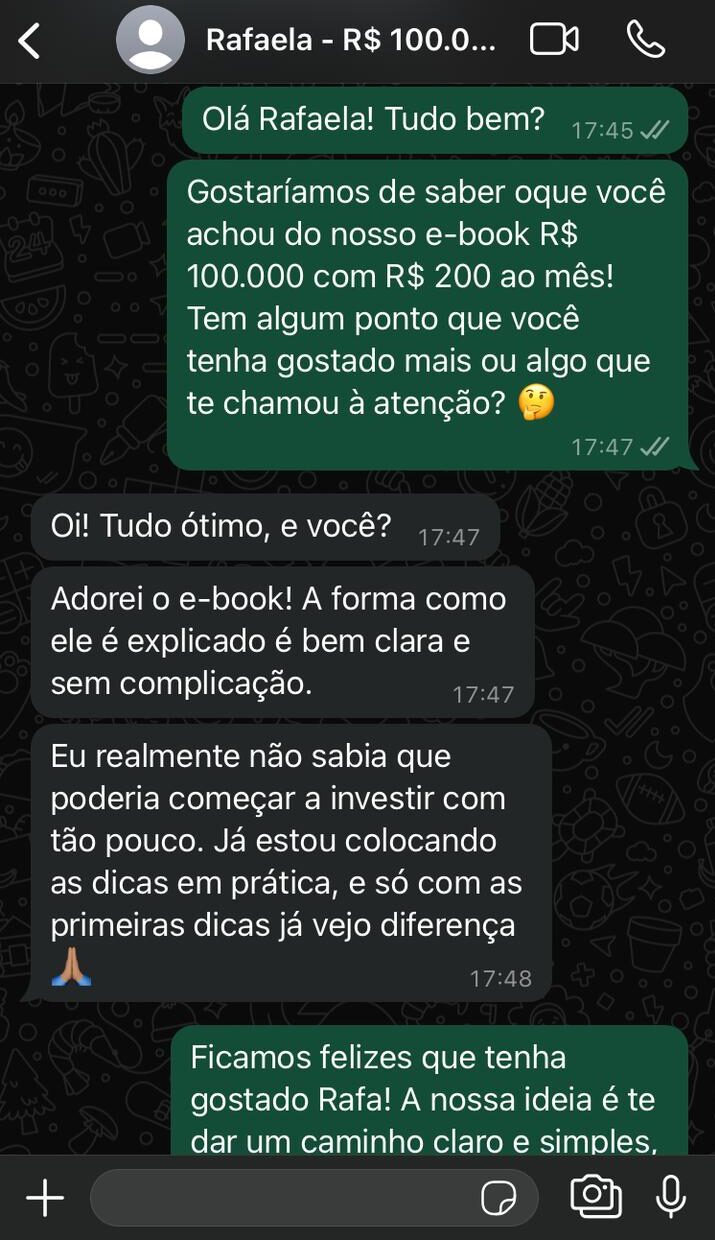Start a voice call with Rafaela
Viewport: 715px width, 1240px height.
pos(645,40)
